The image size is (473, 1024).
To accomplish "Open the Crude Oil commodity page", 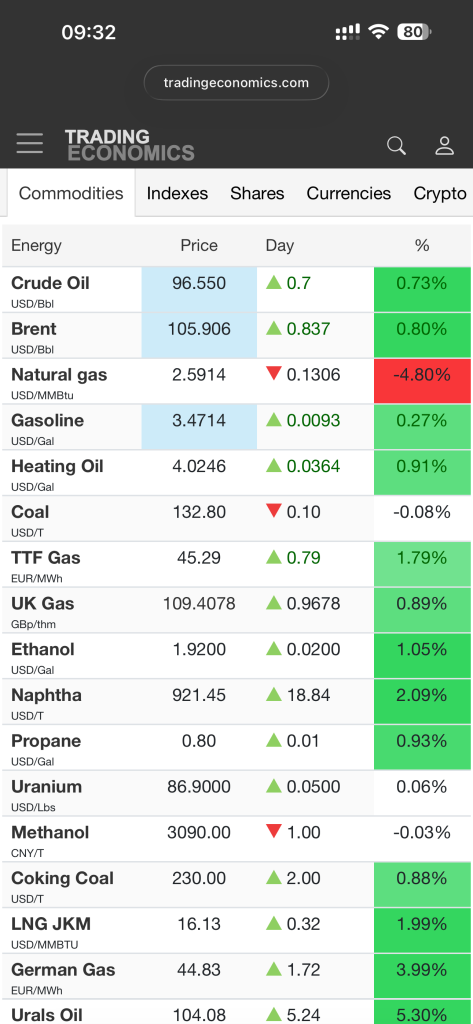I will click(x=50, y=283).
